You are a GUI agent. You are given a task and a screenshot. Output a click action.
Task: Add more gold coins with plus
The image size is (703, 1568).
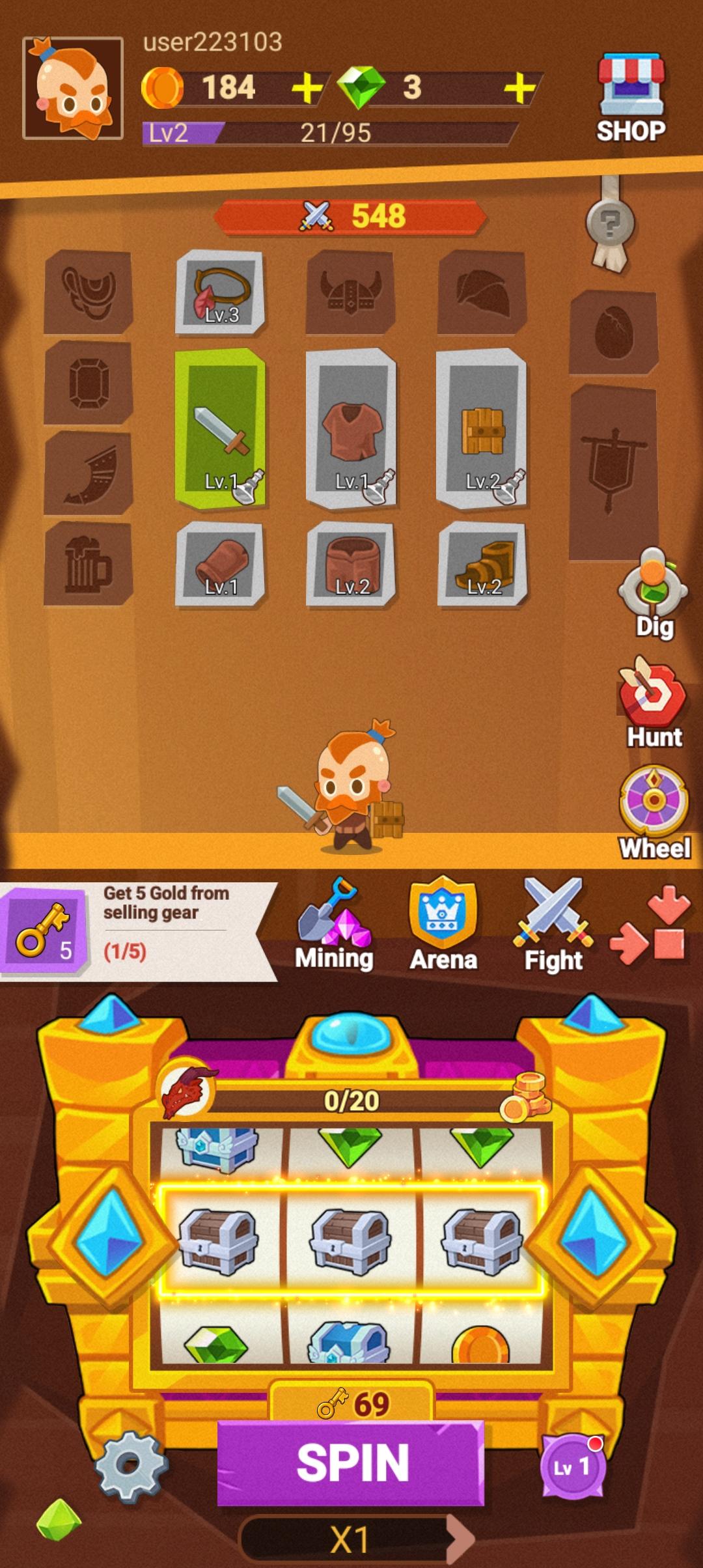click(x=307, y=88)
